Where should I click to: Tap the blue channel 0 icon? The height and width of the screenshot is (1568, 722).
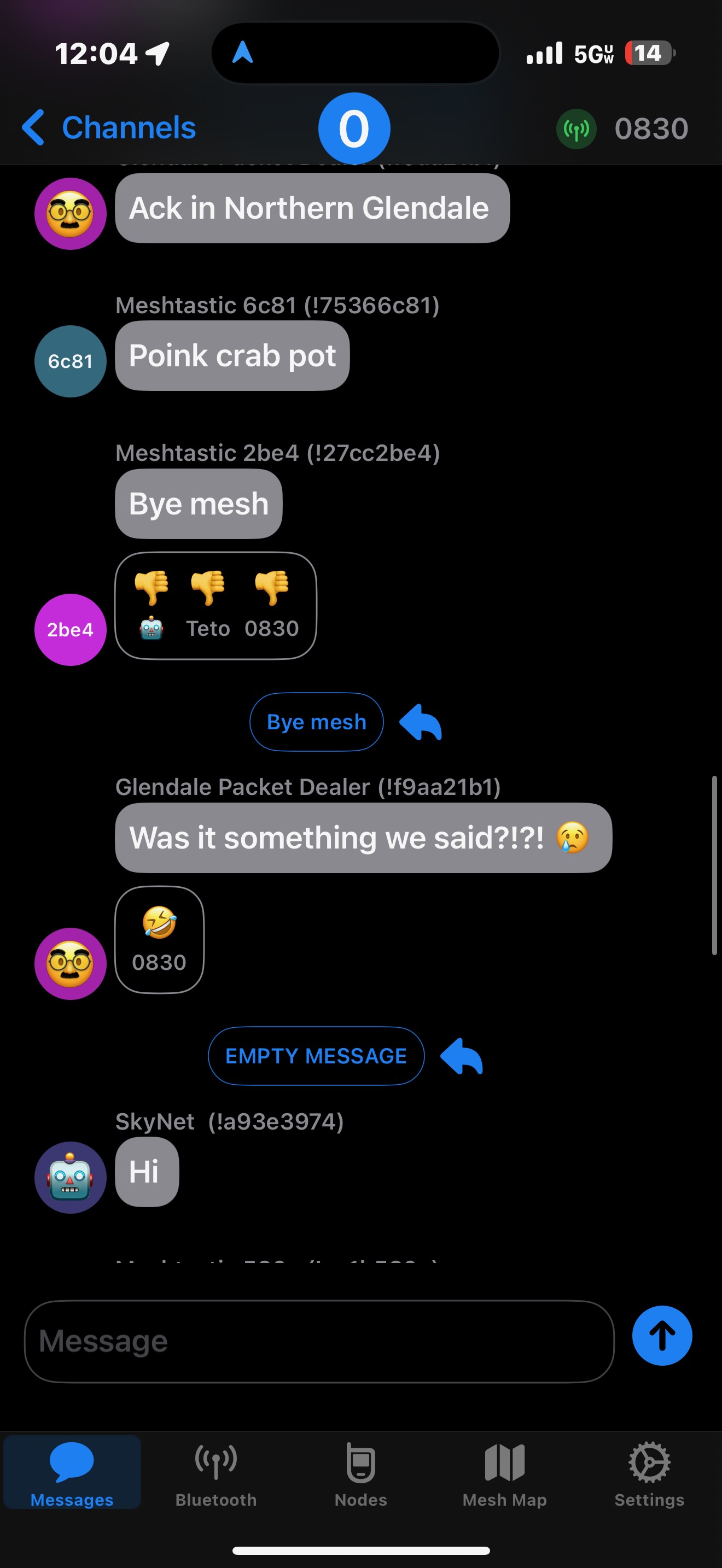pyautogui.click(x=355, y=127)
